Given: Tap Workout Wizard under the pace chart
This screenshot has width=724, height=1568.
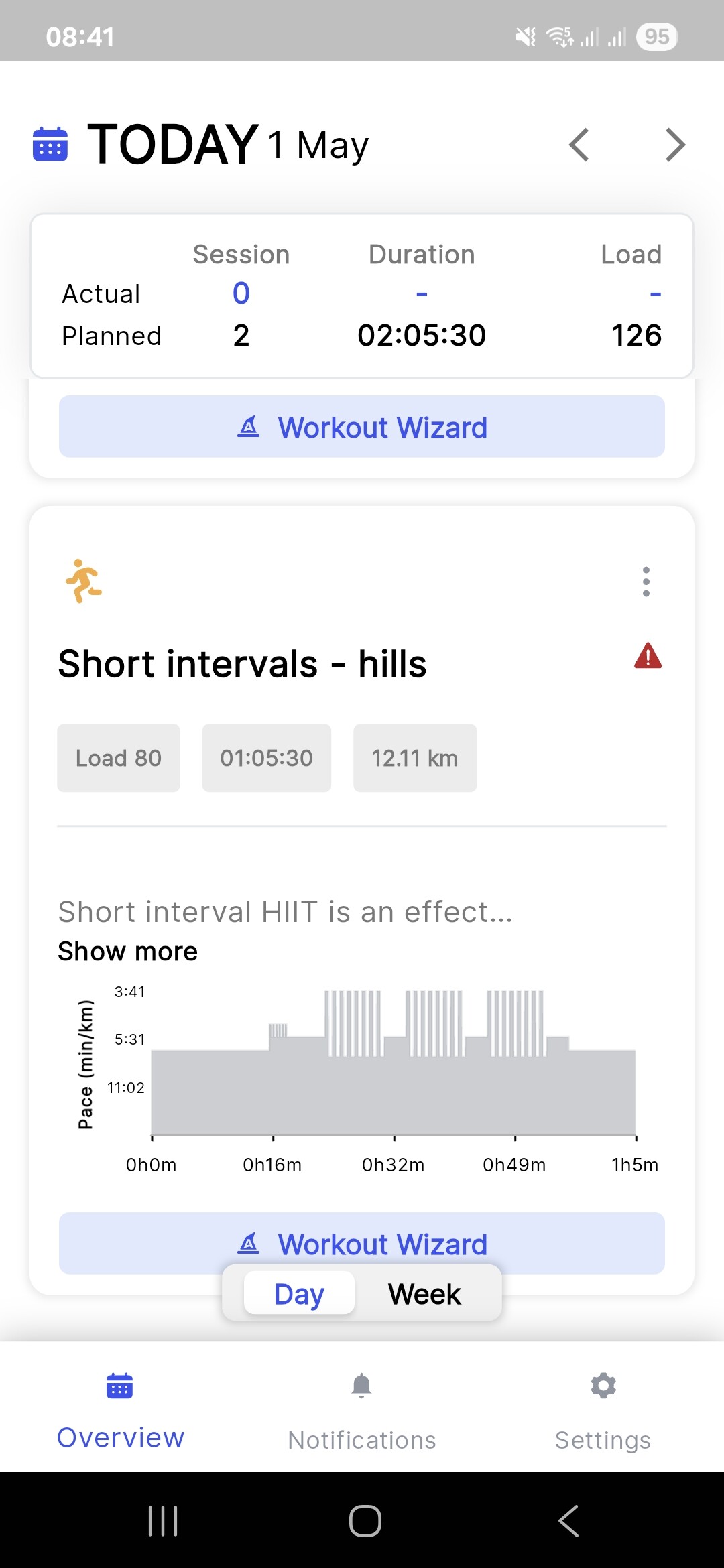Looking at the screenshot, I should (x=362, y=1243).
